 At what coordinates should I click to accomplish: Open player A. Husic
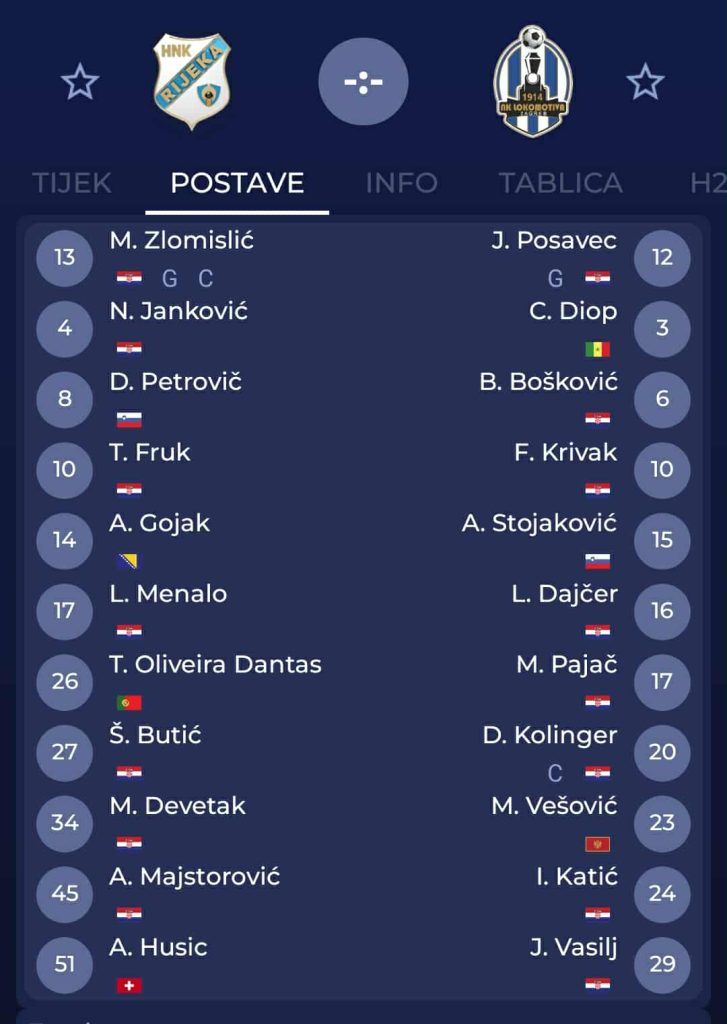tap(158, 948)
